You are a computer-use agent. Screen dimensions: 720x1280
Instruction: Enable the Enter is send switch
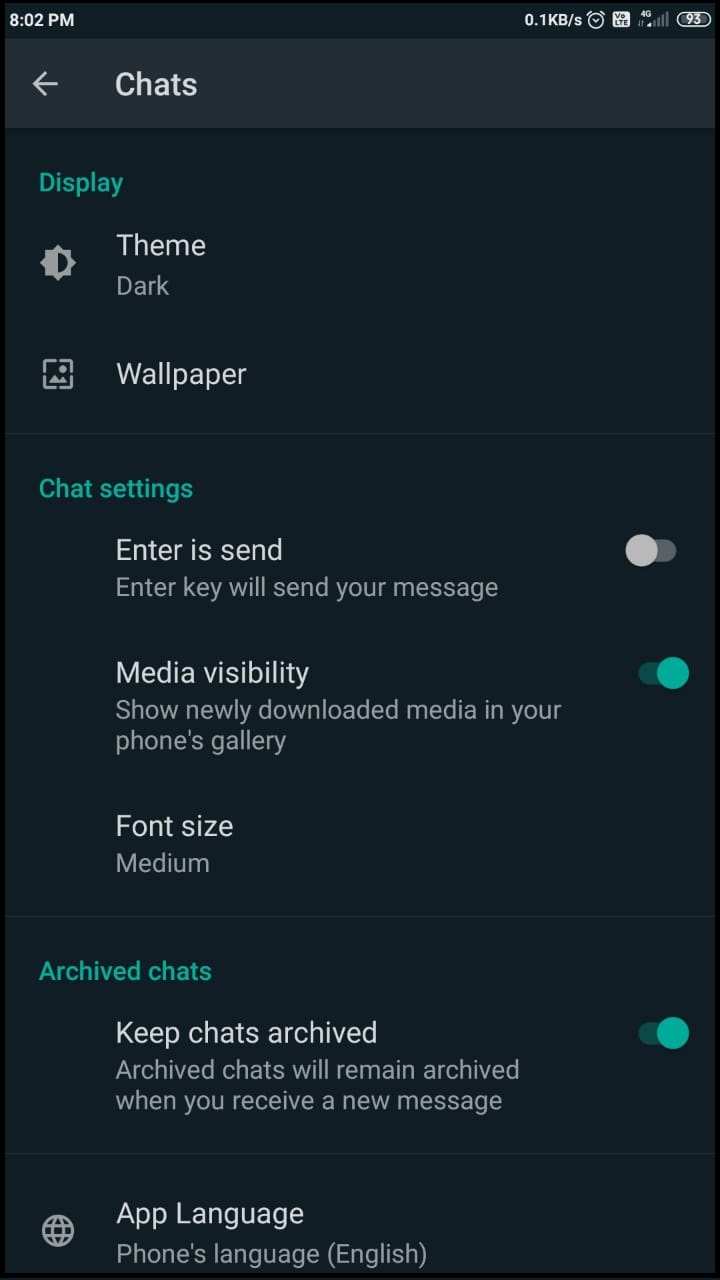click(651, 550)
